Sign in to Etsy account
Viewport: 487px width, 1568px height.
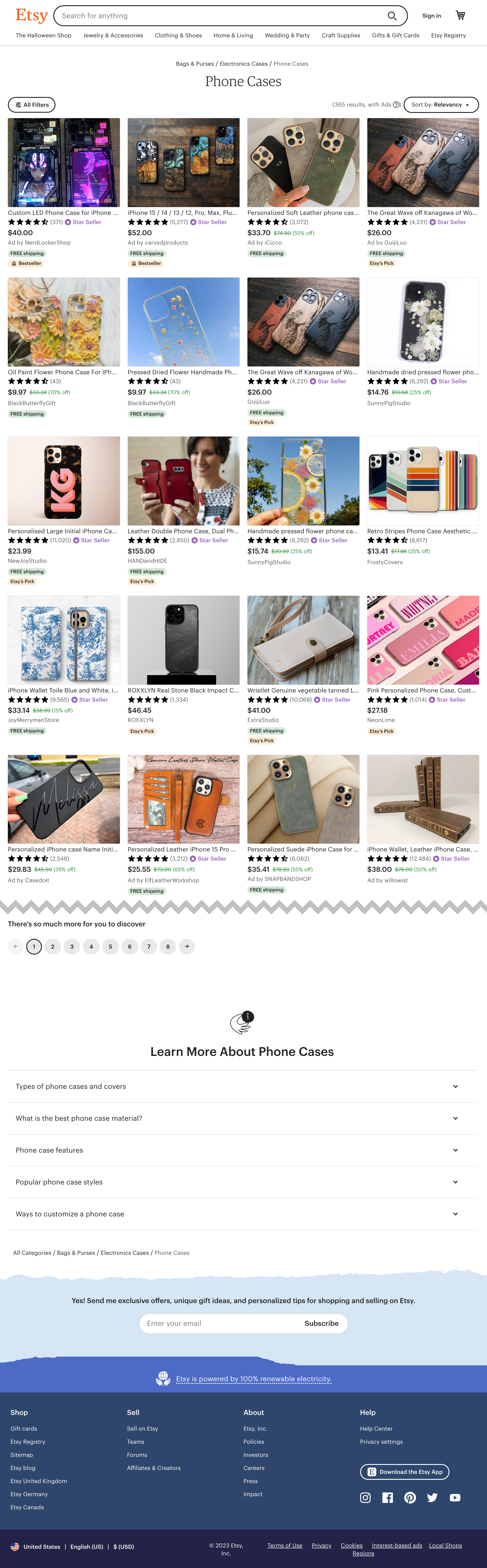coord(432,16)
